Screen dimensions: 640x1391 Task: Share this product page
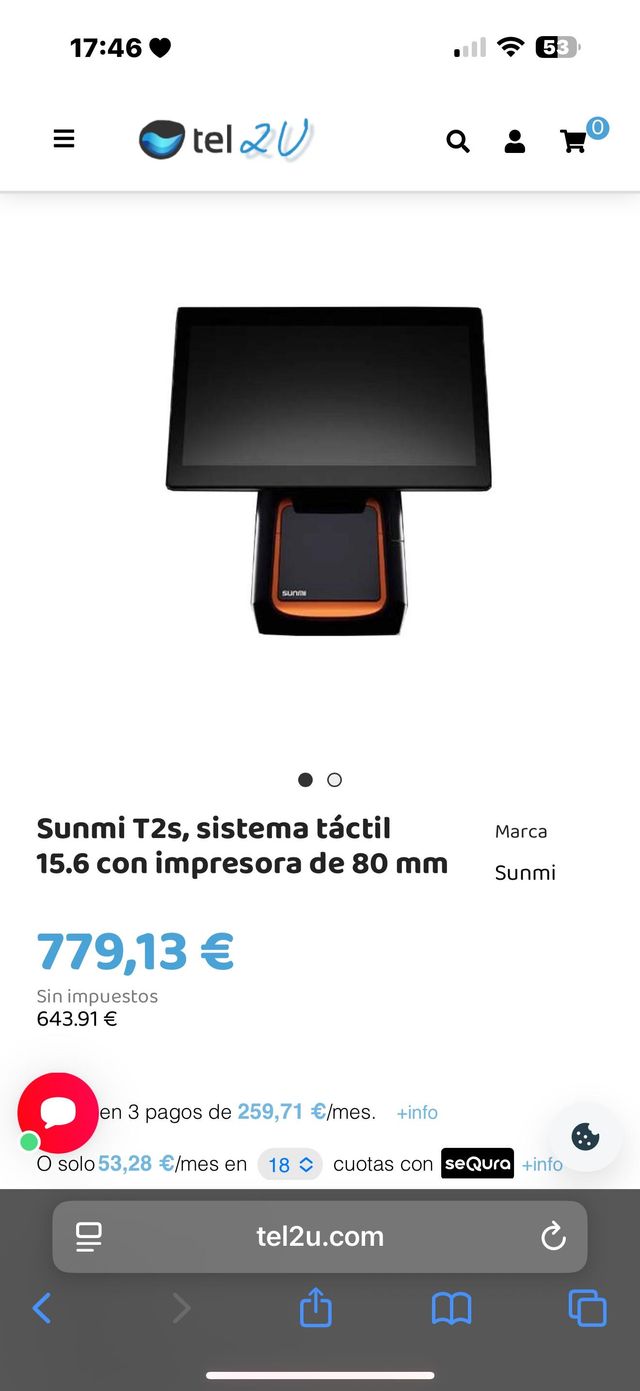[316, 1307]
